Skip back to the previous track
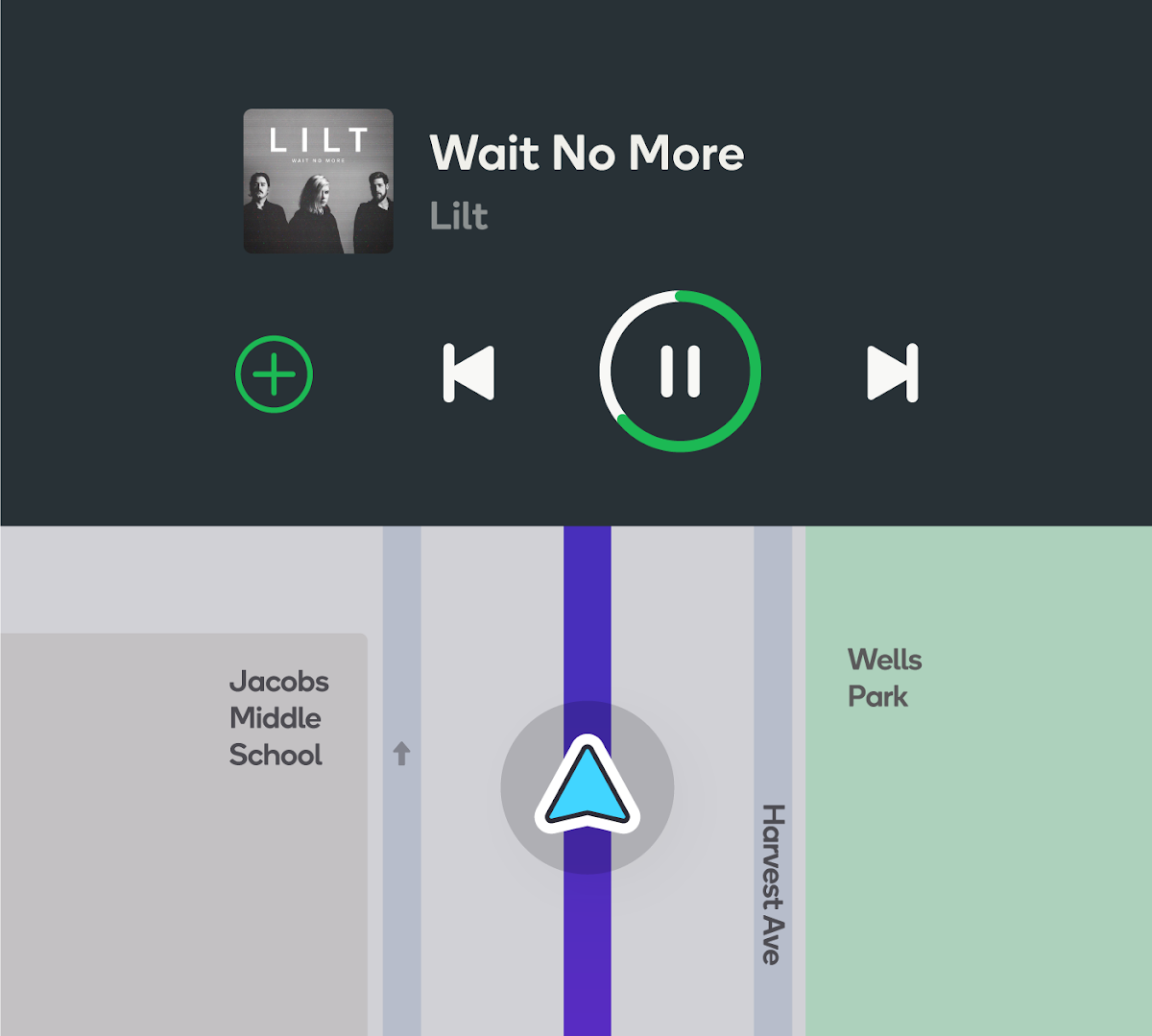Image resolution: width=1152 pixels, height=1036 pixels. (468, 373)
